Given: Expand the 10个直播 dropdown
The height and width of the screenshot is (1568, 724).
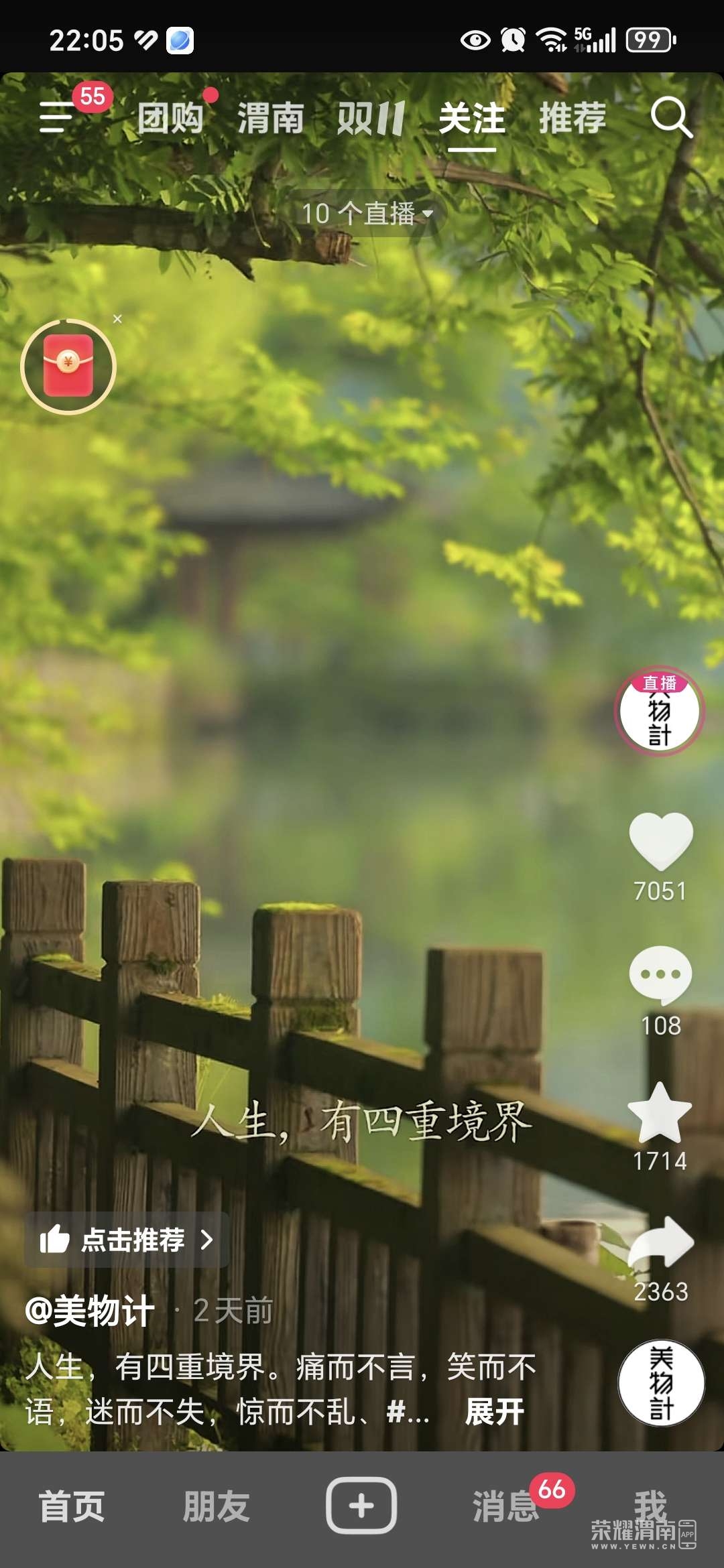Looking at the screenshot, I should [367, 214].
